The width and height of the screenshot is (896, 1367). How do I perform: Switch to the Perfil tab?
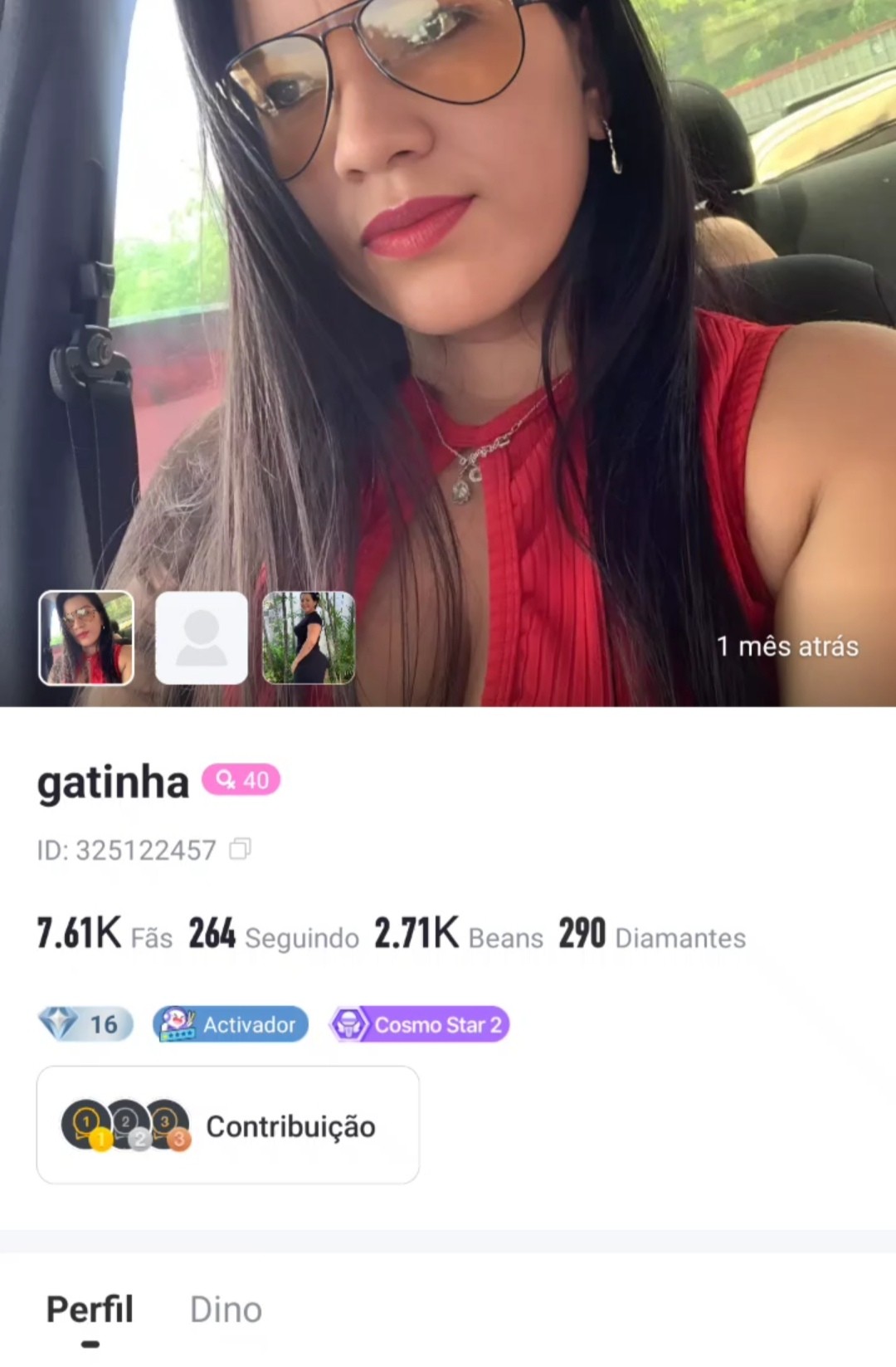point(90,1310)
